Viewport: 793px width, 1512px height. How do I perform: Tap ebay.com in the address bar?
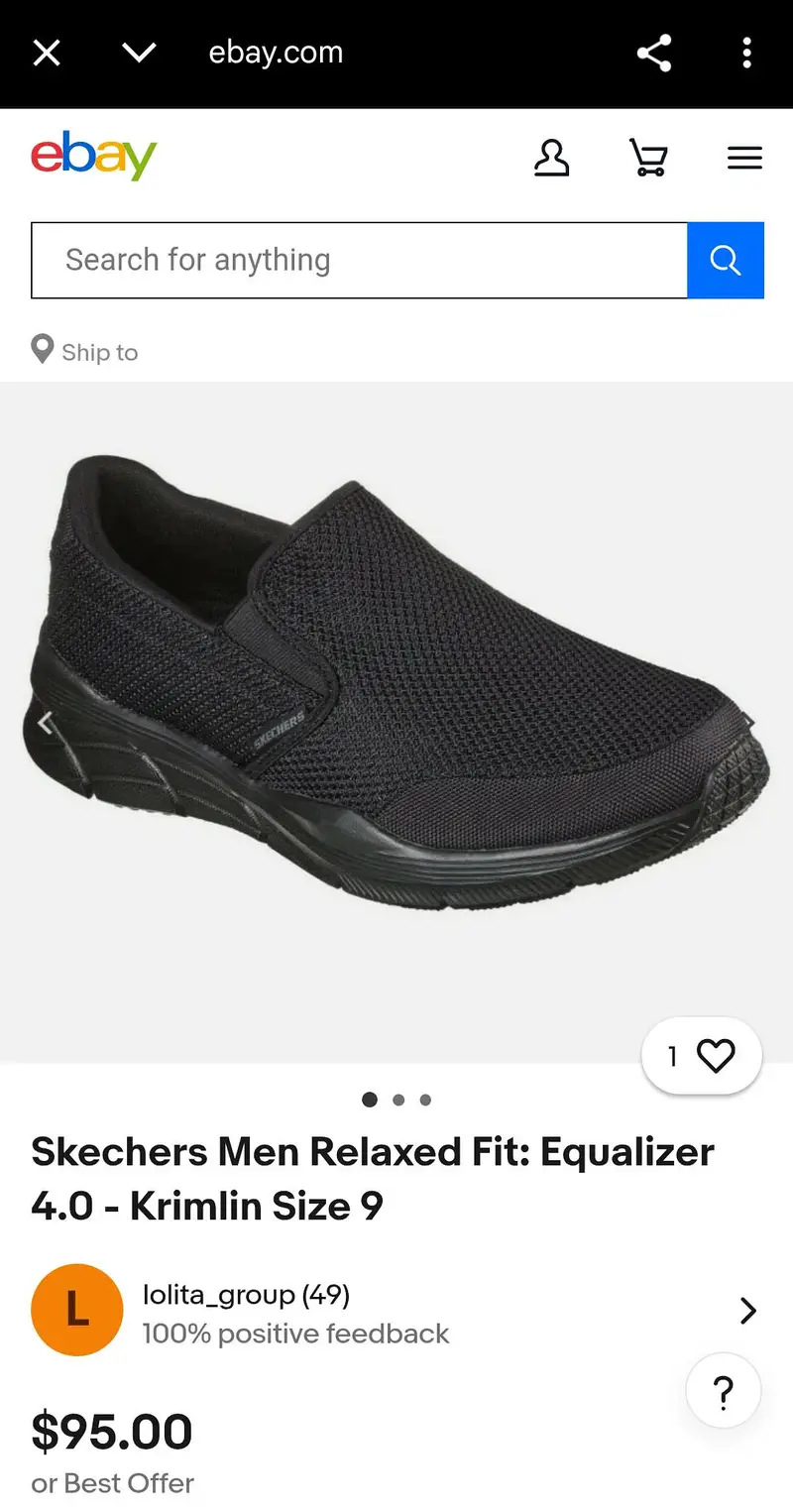(275, 53)
